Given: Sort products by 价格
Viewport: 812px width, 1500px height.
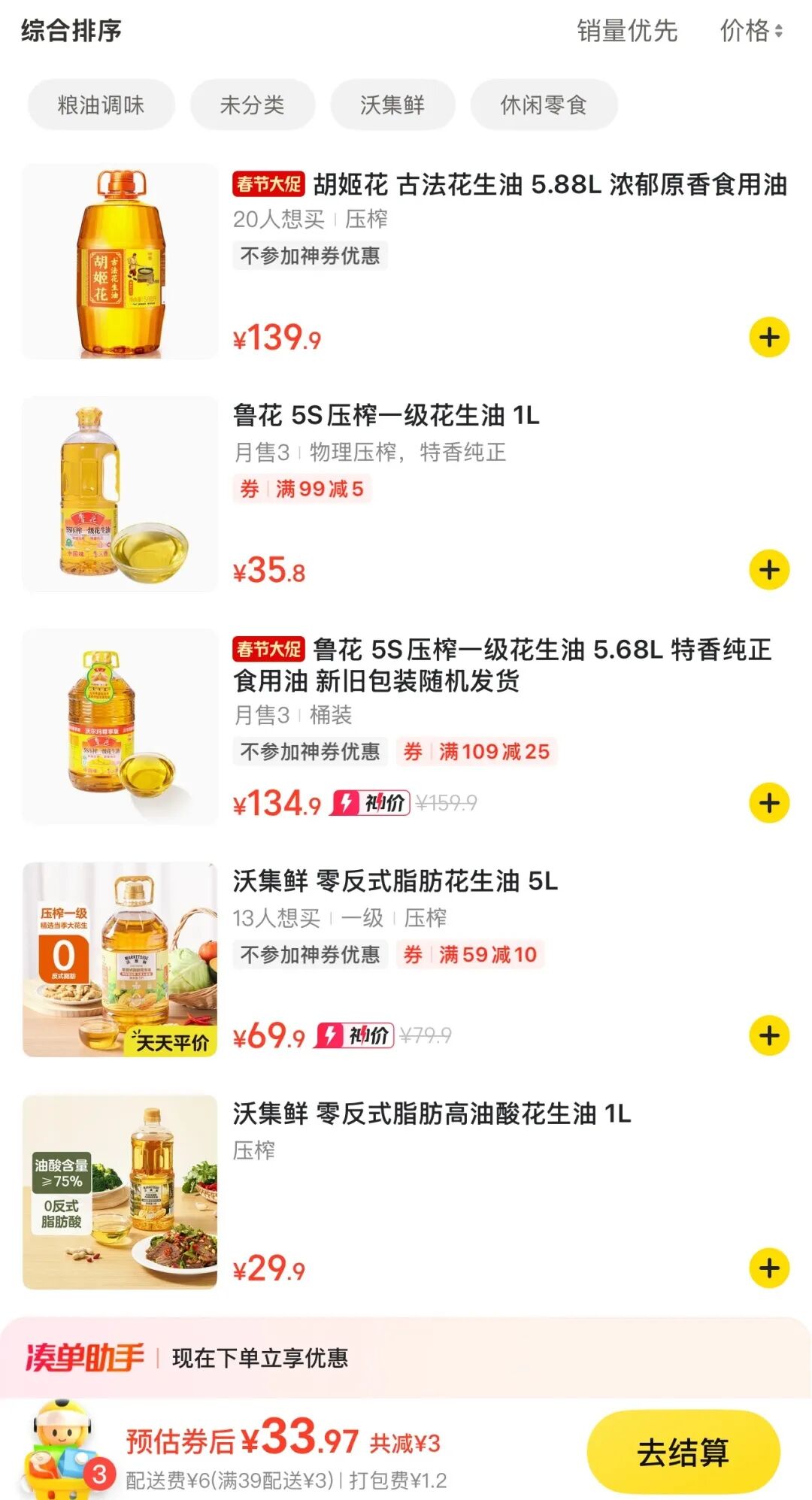Looking at the screenshot, I should point(750,31).
